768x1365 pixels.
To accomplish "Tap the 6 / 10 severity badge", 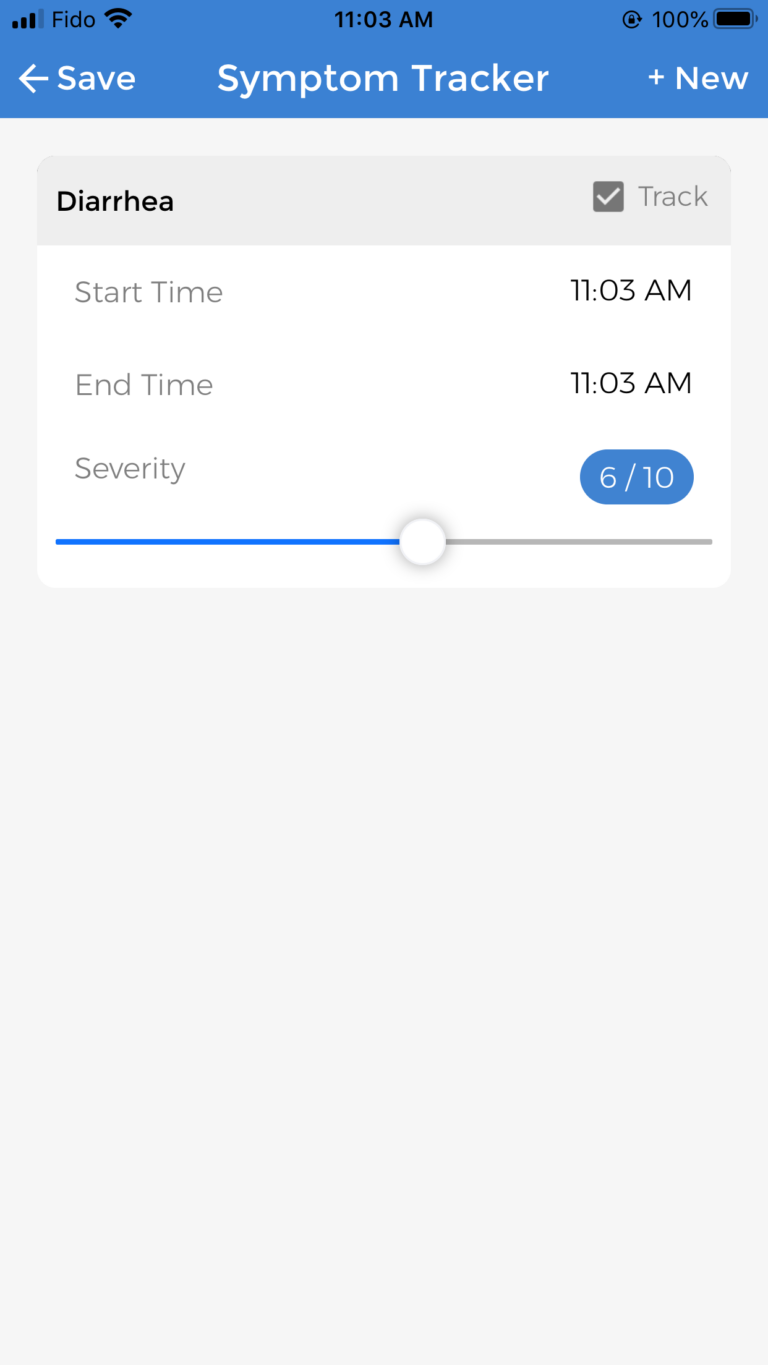I will tap(636, 477).
